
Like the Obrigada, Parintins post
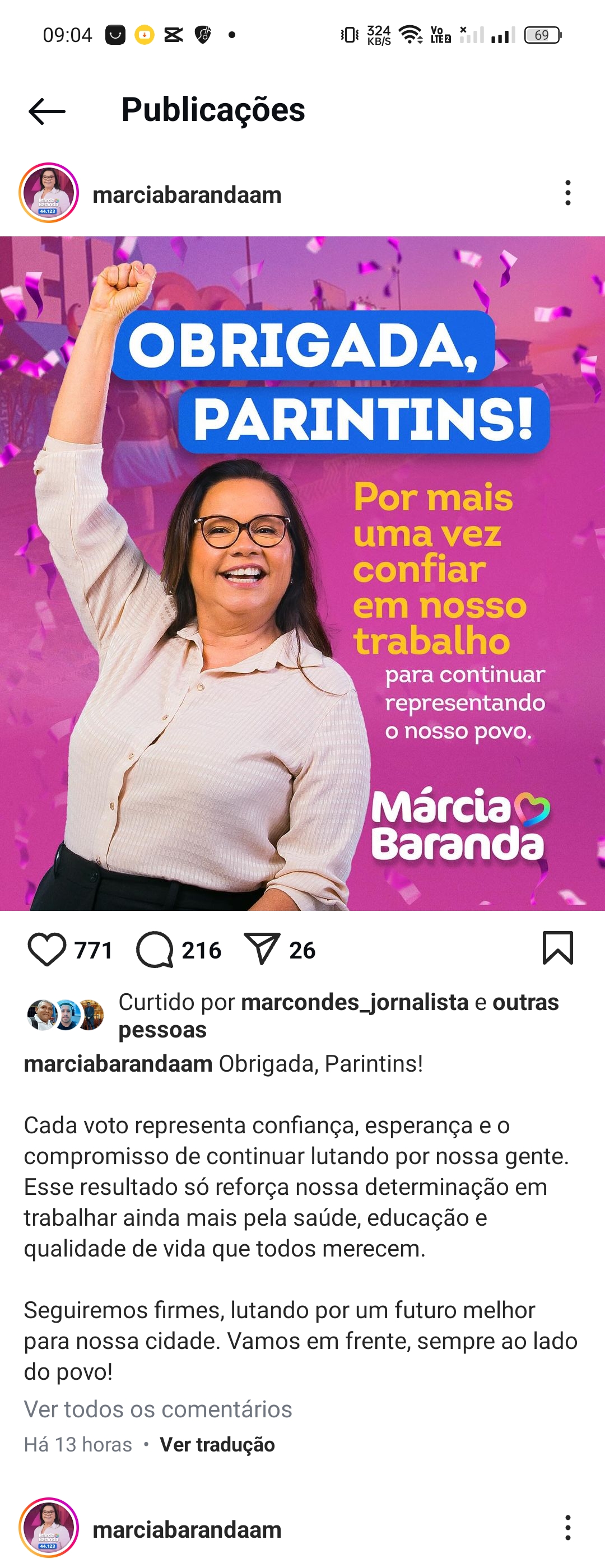46,949
